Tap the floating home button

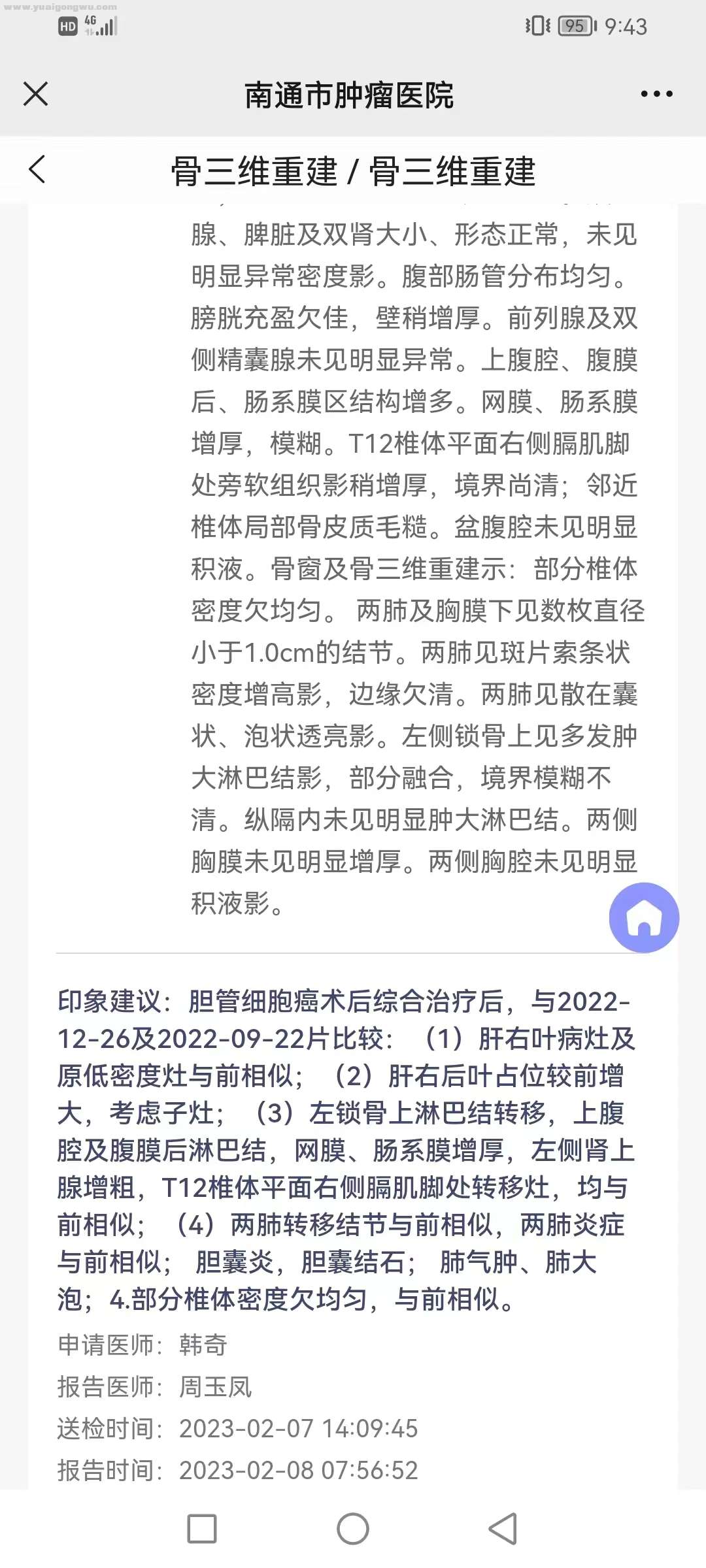[644, 917]
